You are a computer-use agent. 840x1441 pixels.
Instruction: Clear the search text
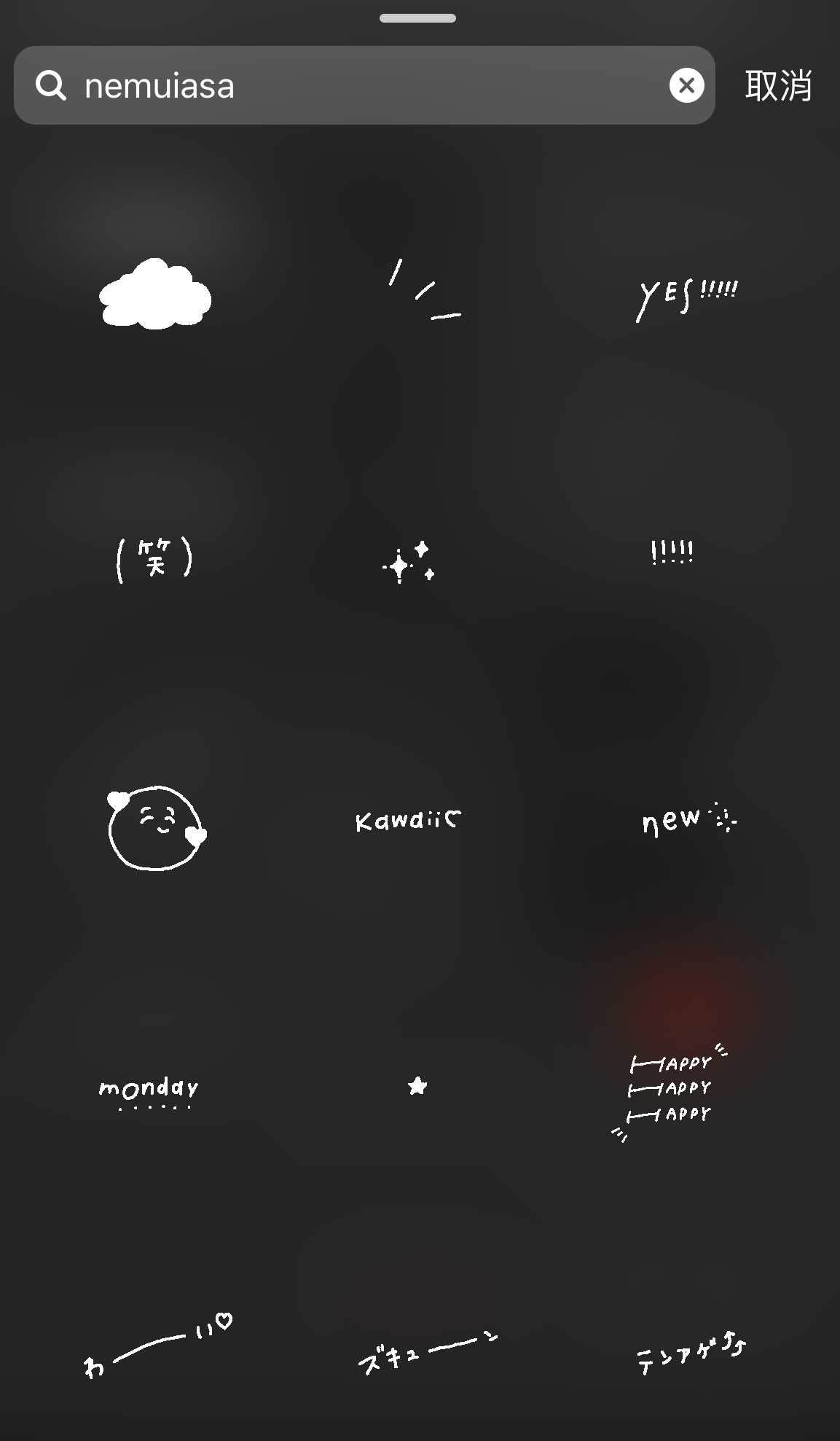(686, 86)
